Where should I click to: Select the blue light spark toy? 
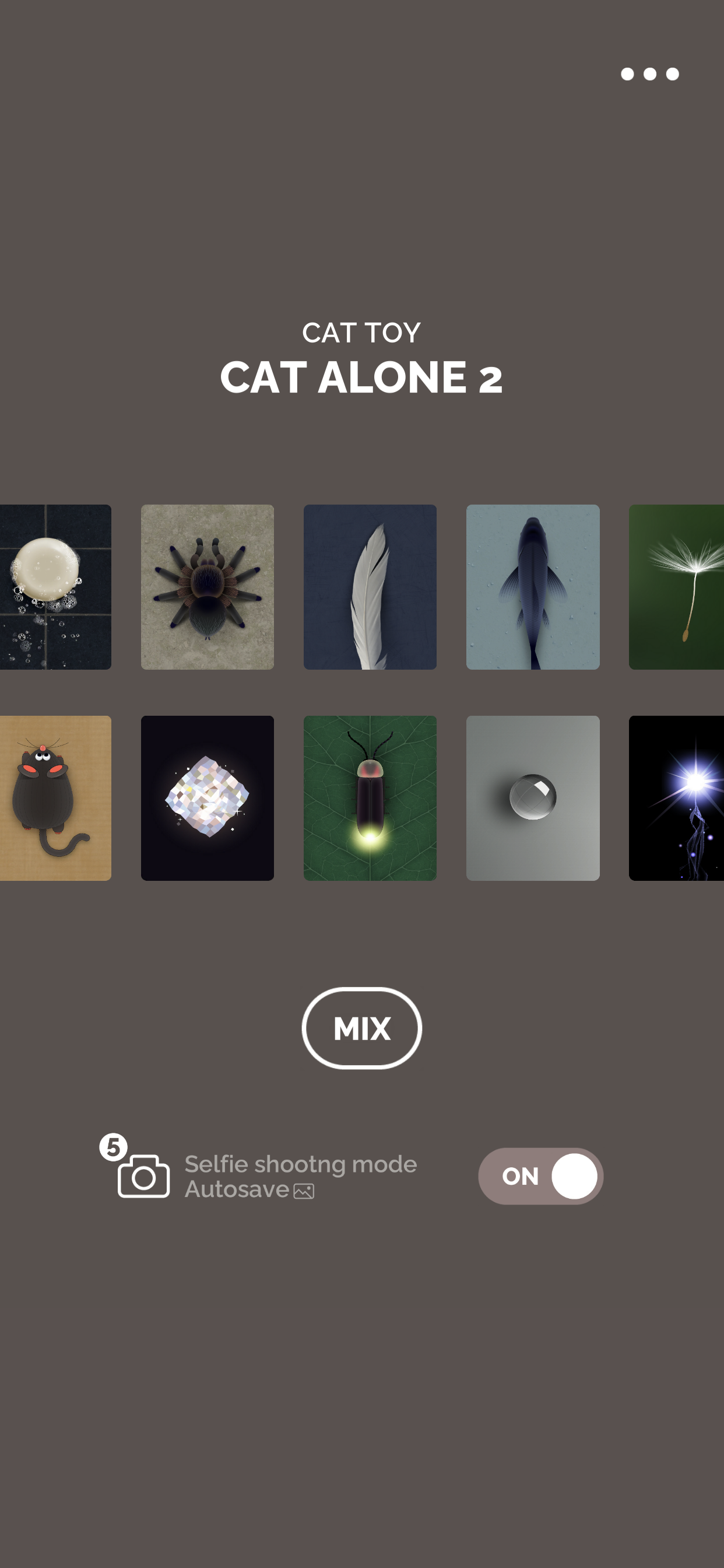tap(677, 798)
